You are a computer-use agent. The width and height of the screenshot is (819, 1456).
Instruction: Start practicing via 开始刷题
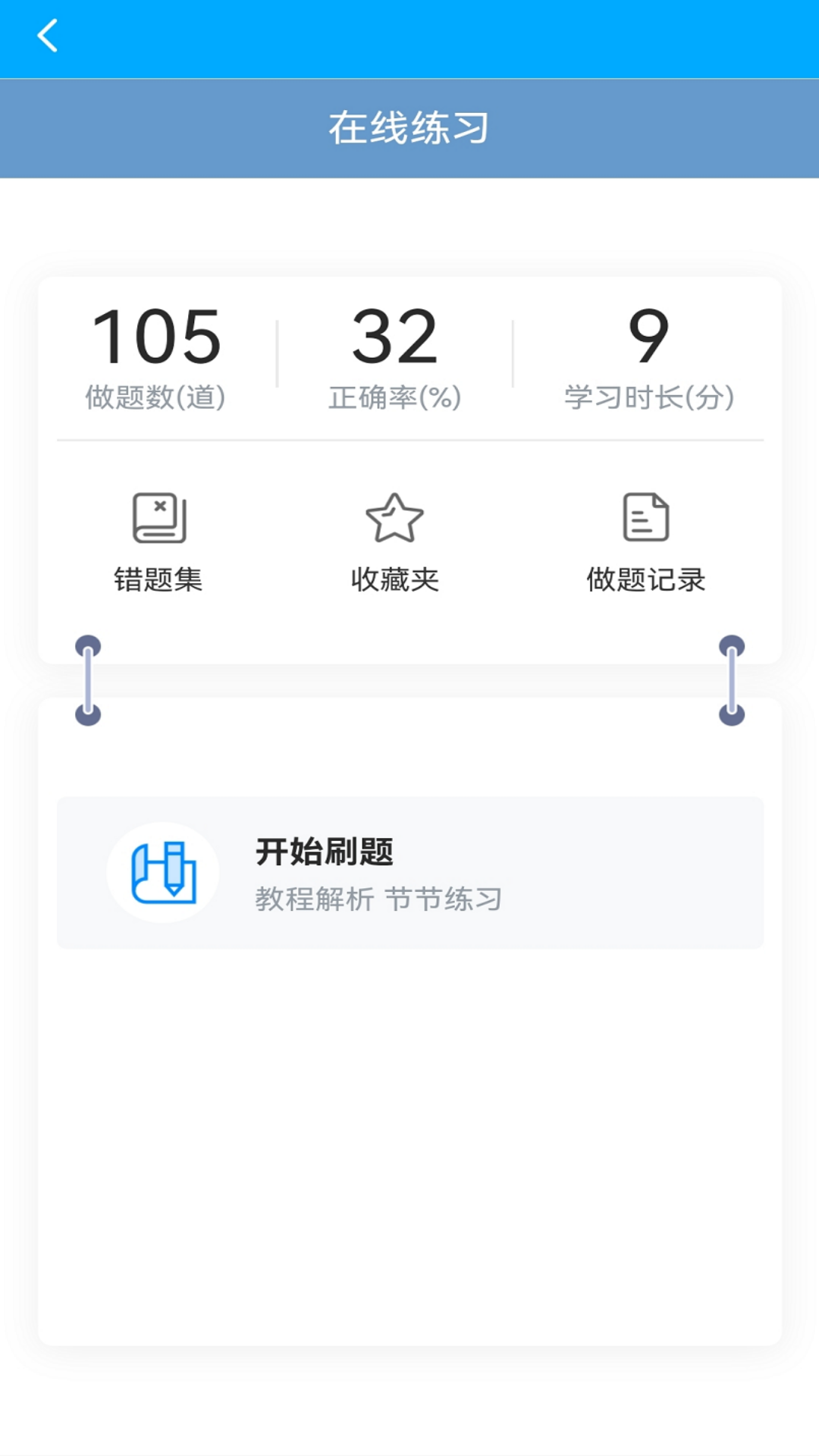point(325,854)
